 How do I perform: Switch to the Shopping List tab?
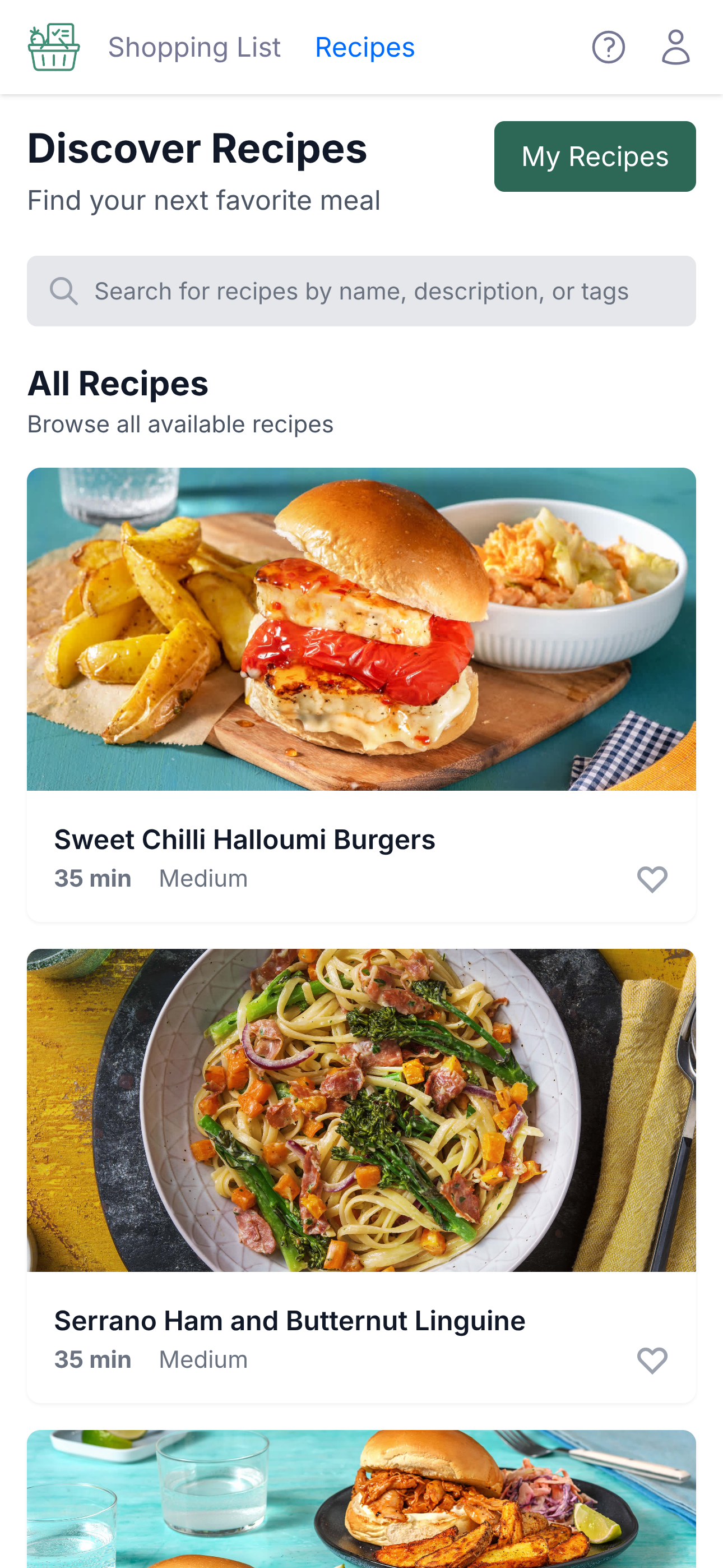tap(194, 46)
